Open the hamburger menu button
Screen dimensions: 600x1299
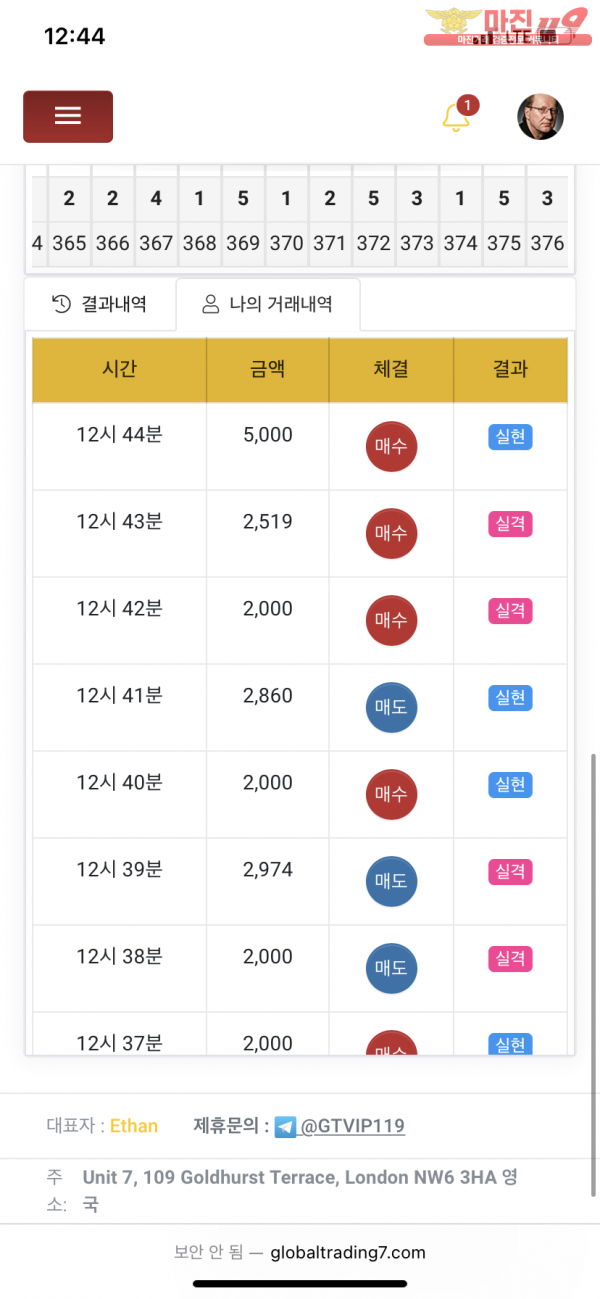click(68, 116)
